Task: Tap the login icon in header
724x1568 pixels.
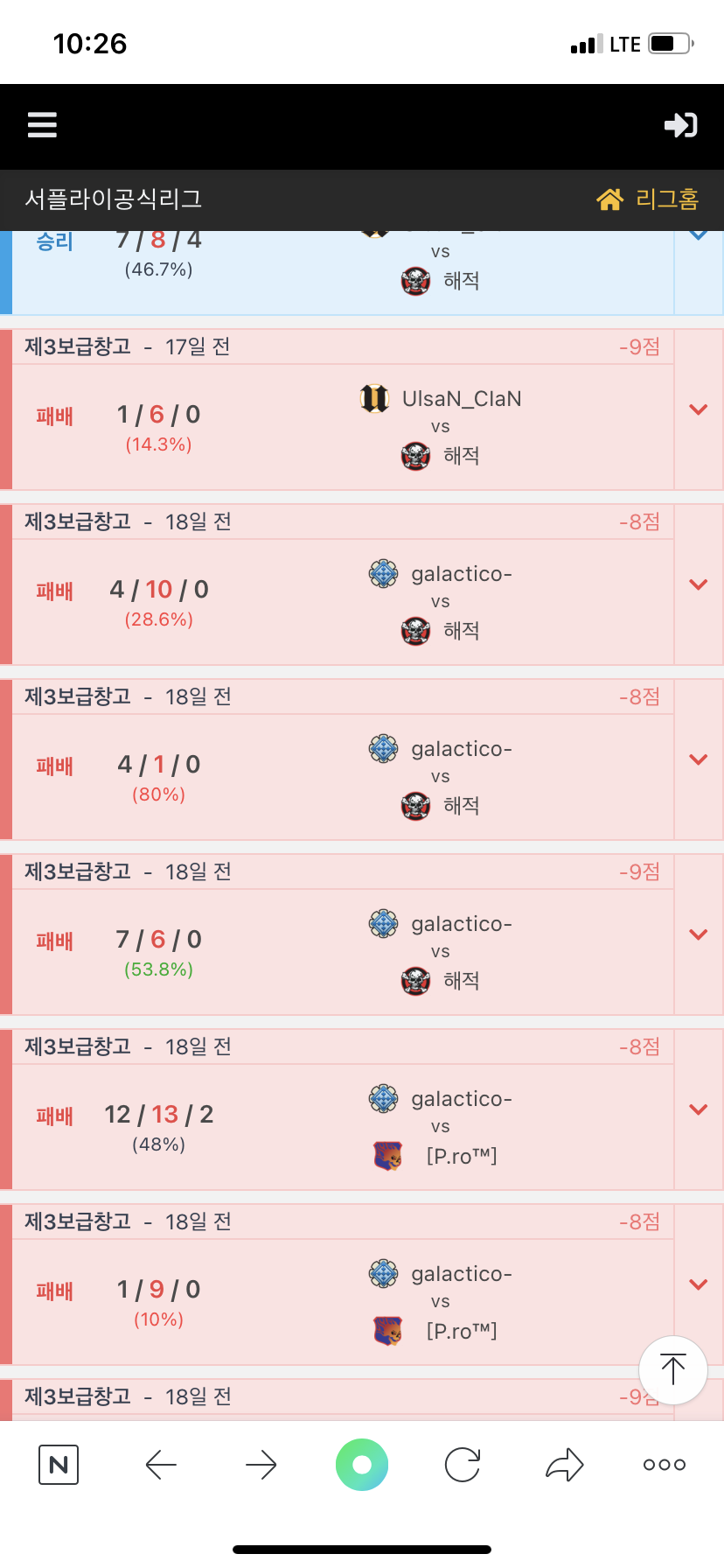Action: click(x=680, y=125)
